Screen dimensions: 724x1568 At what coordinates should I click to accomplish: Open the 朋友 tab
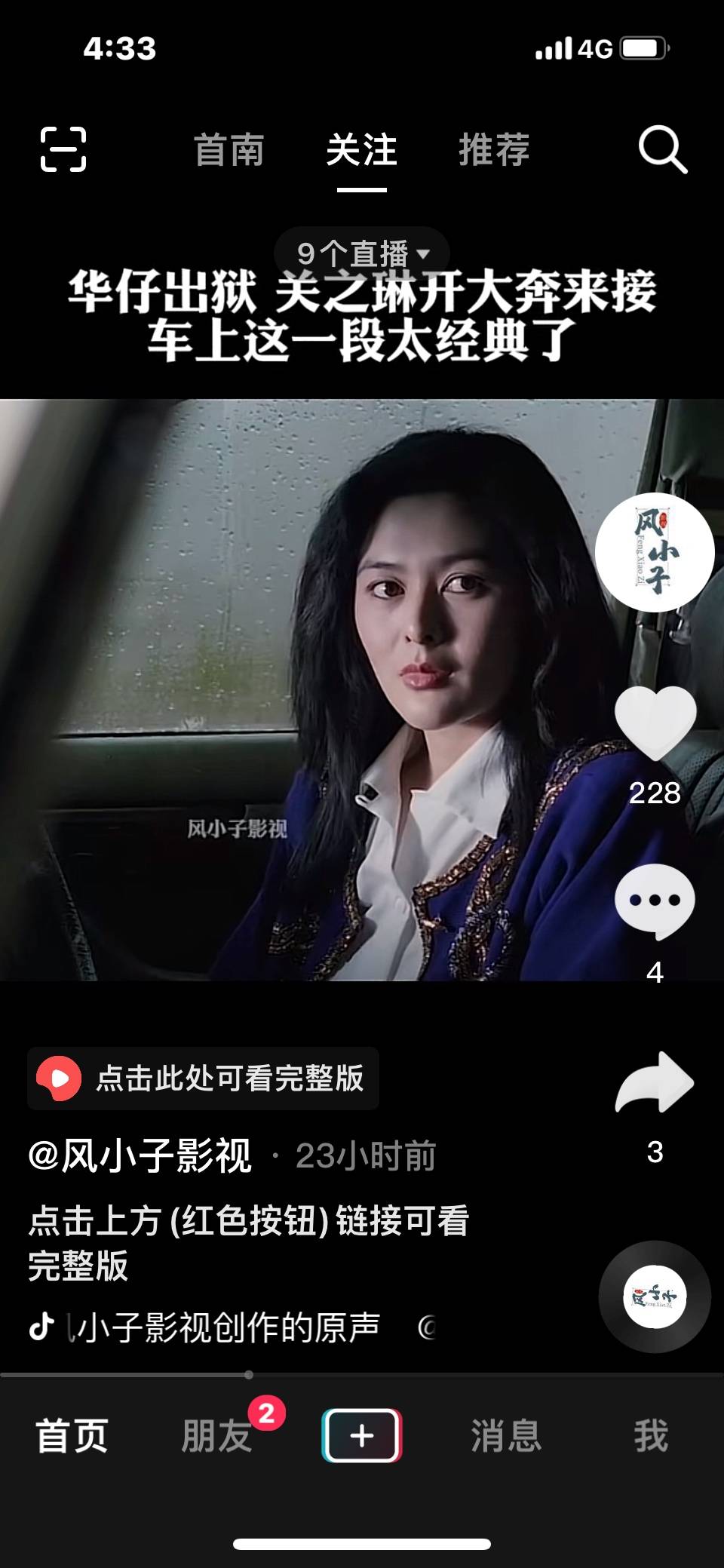tap(217, 1435)
